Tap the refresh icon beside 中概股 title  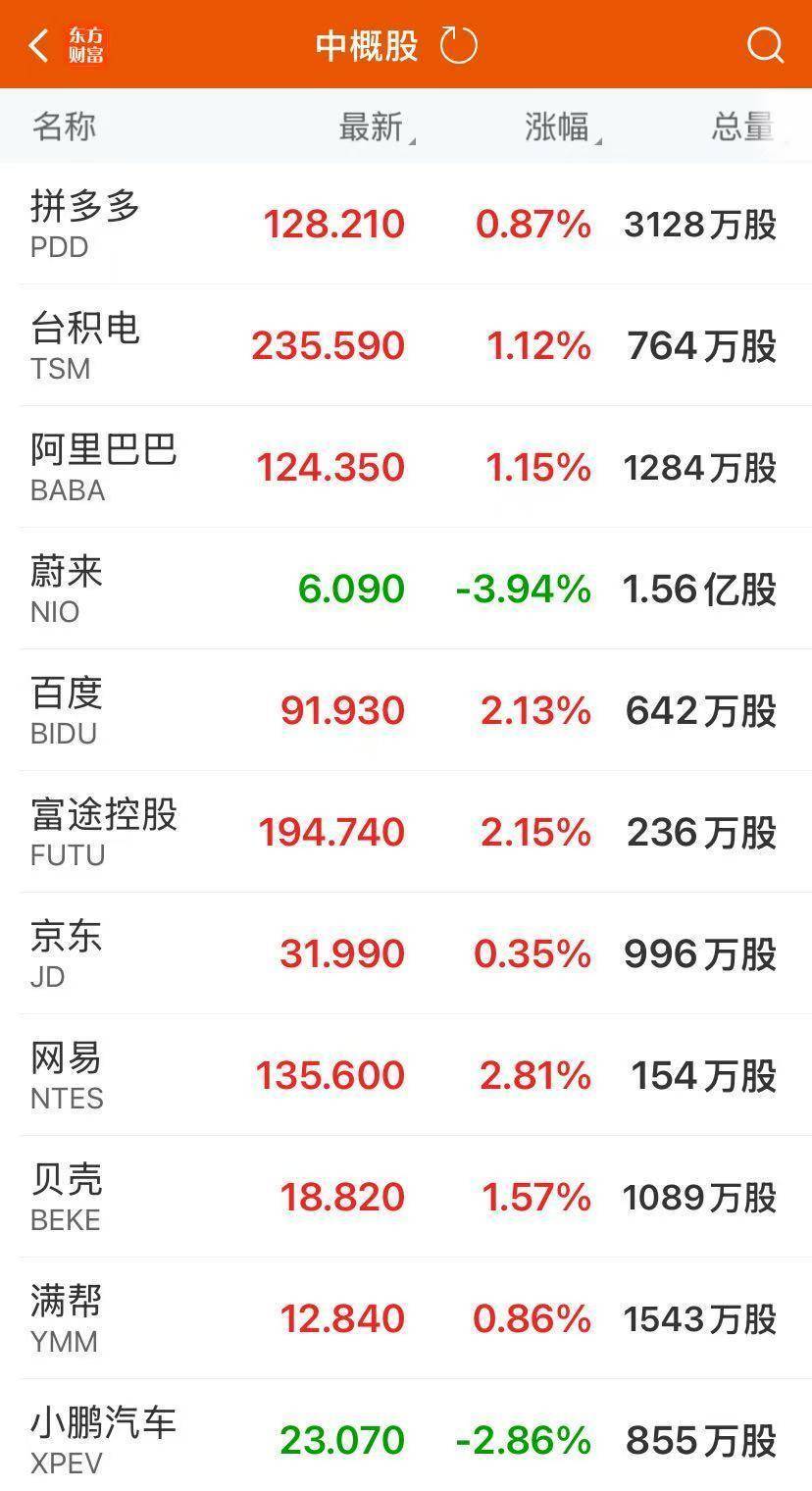point(458,44)
